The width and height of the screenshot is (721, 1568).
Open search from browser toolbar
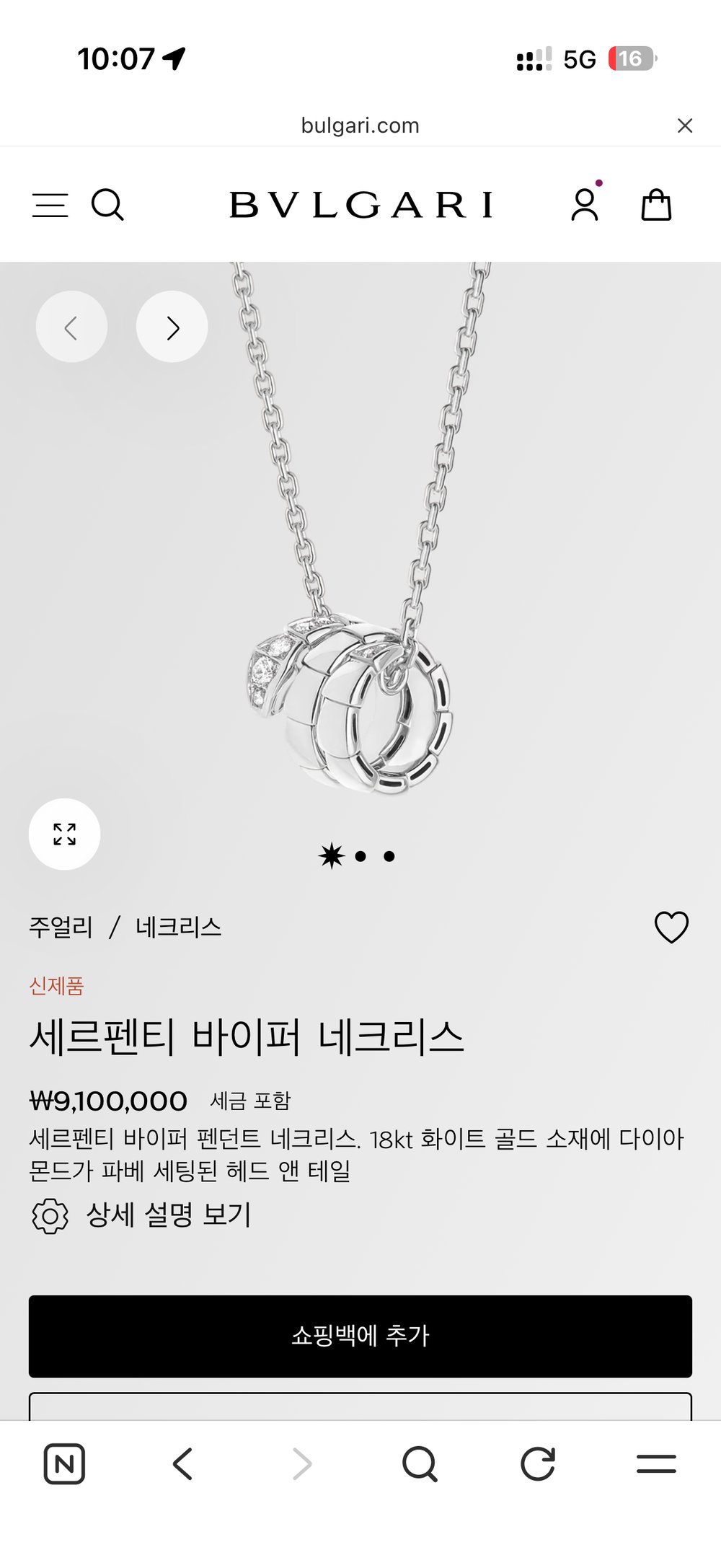click(x=420, y=1463)
